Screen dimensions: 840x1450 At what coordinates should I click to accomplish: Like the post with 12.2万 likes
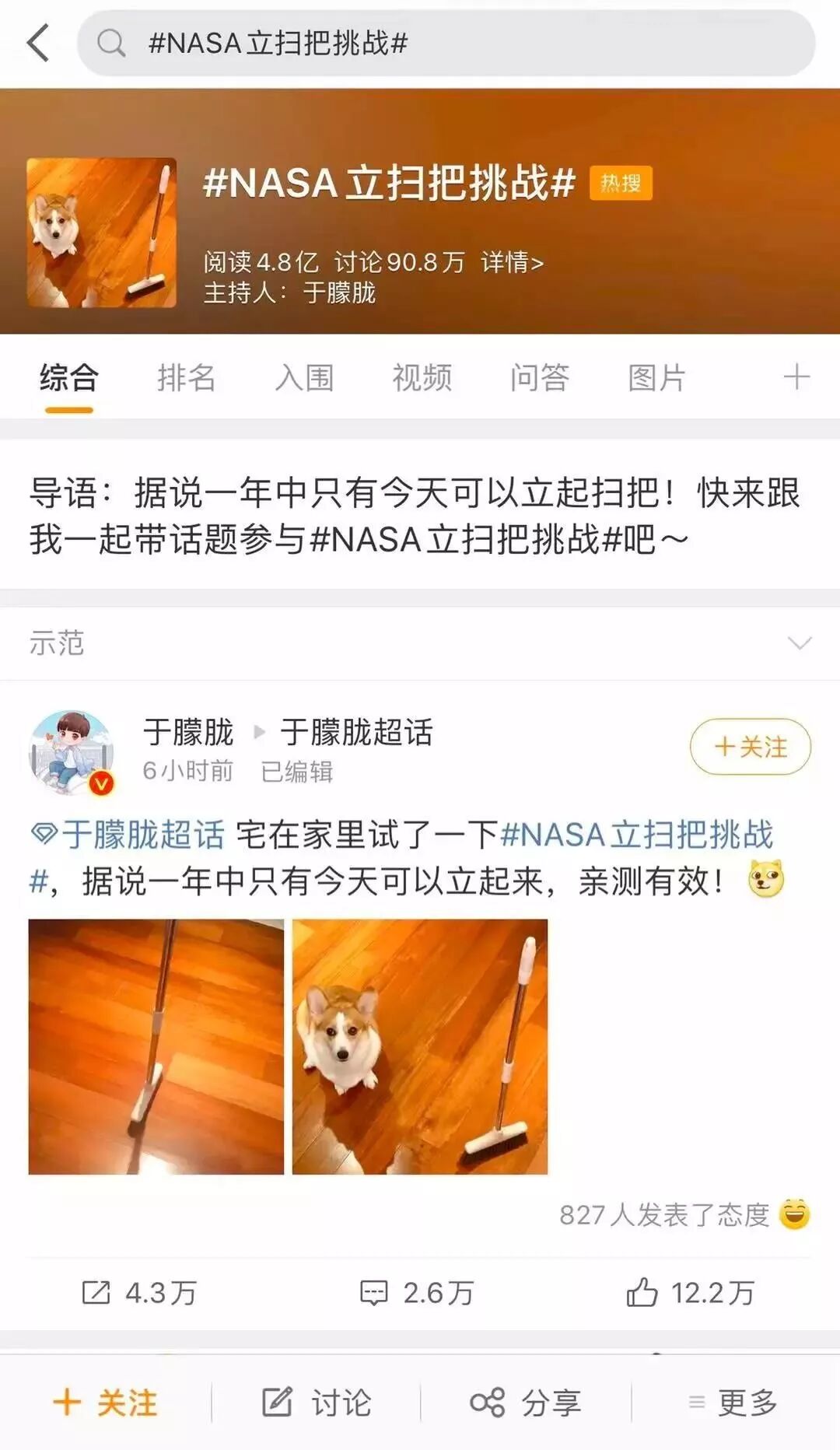tap(691, 1293)
